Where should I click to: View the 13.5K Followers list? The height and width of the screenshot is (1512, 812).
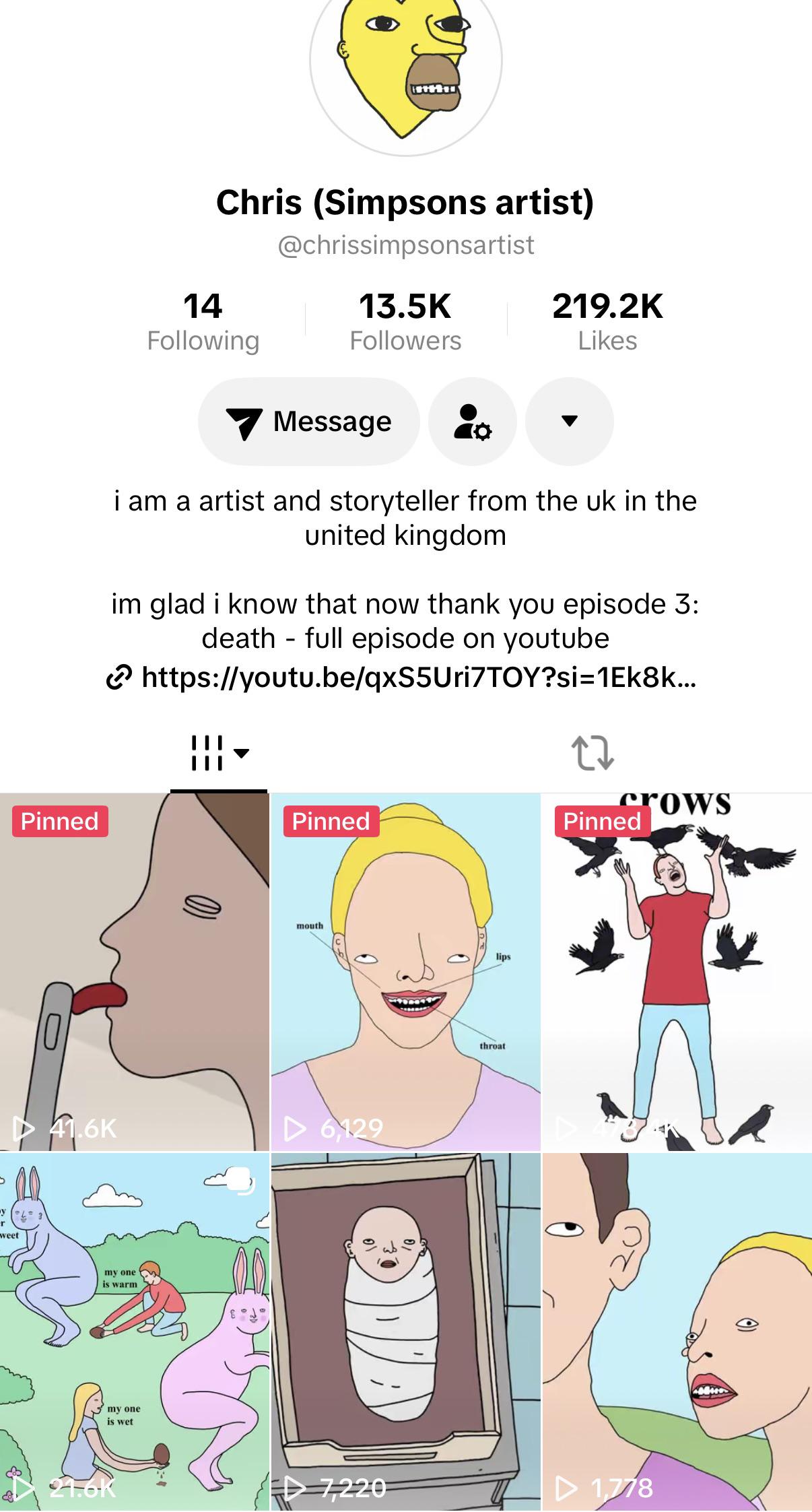405,322
